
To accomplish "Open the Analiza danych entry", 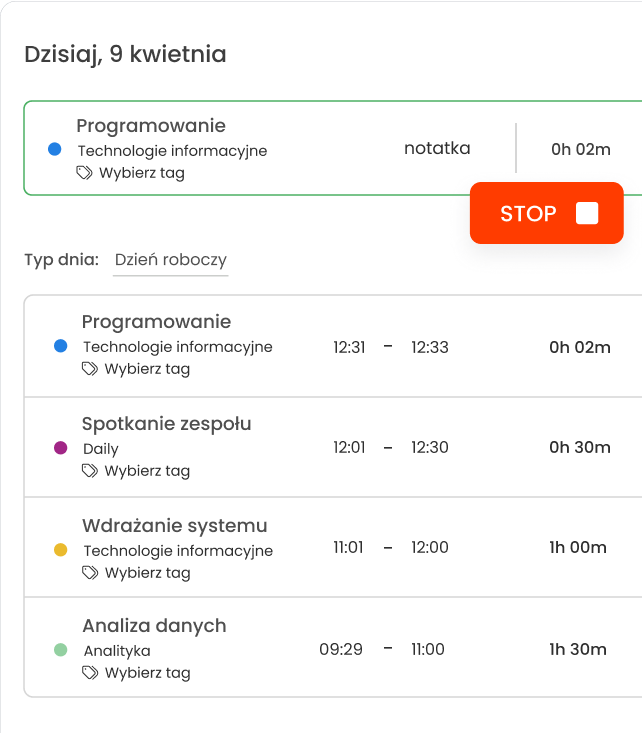I will pyautogui.click(x=154, y=626).
